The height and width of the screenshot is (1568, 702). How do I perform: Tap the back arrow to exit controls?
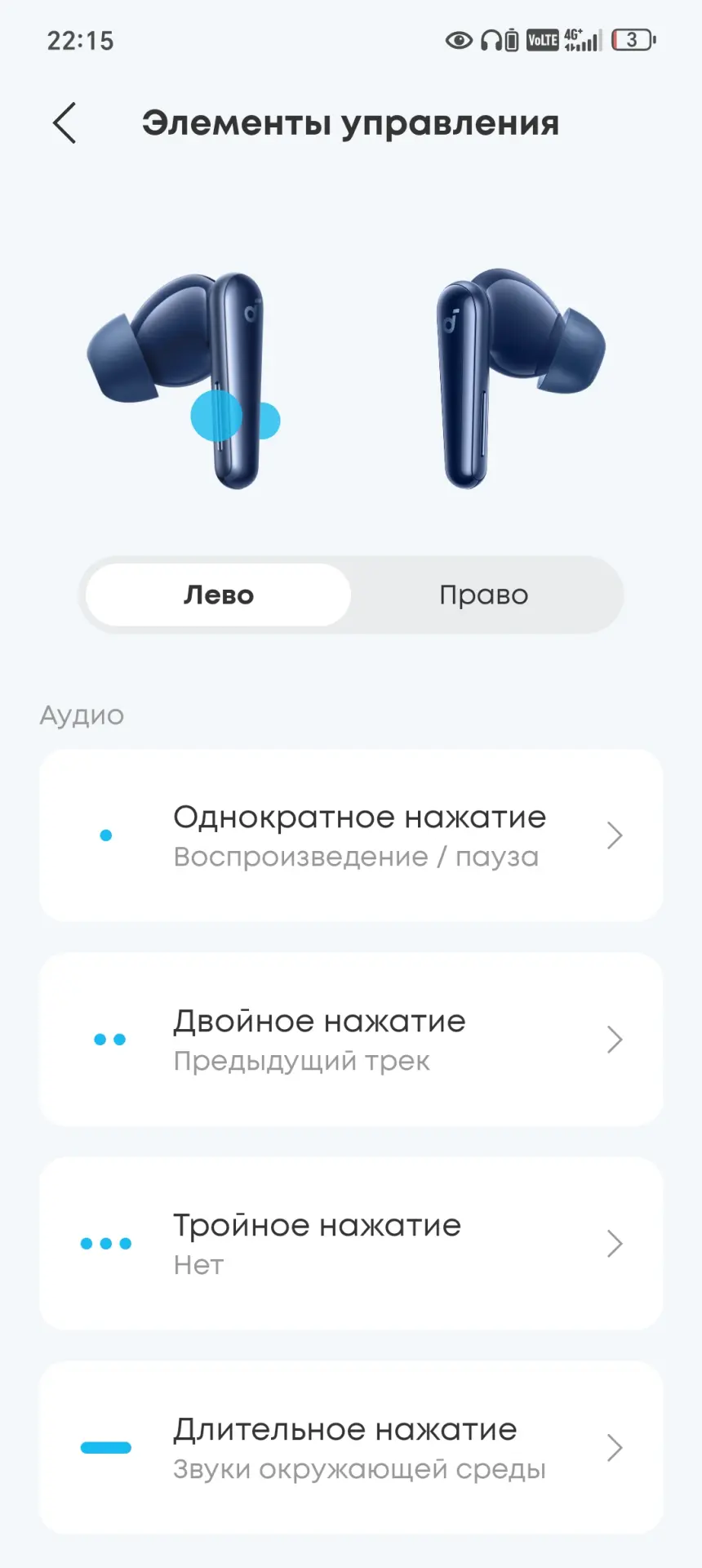(x=64, y=122)
